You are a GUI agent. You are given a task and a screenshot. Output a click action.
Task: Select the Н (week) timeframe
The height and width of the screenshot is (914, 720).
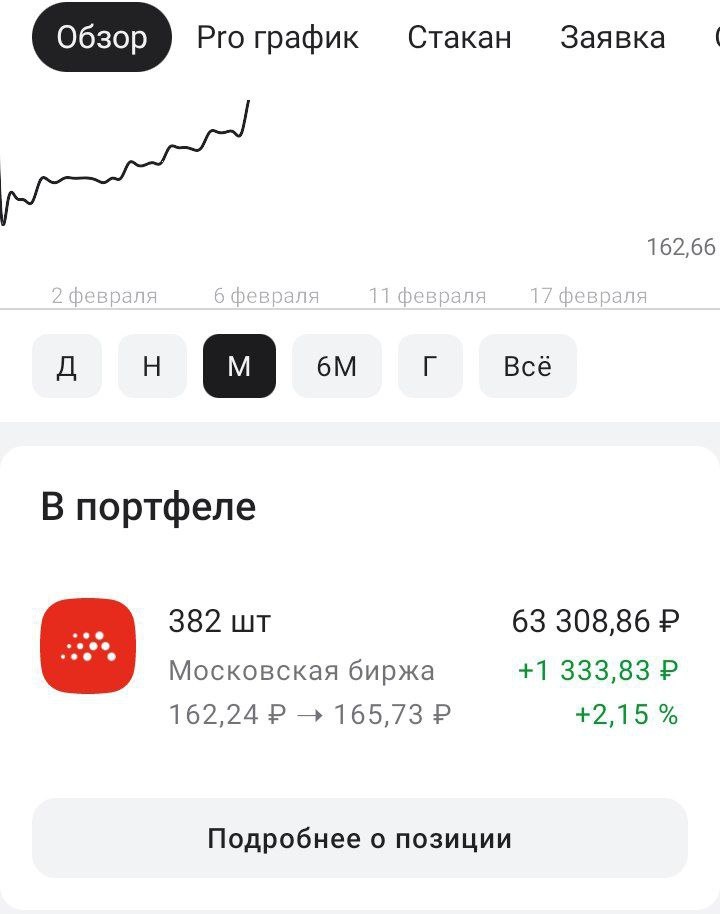click(x=151, y=366)
